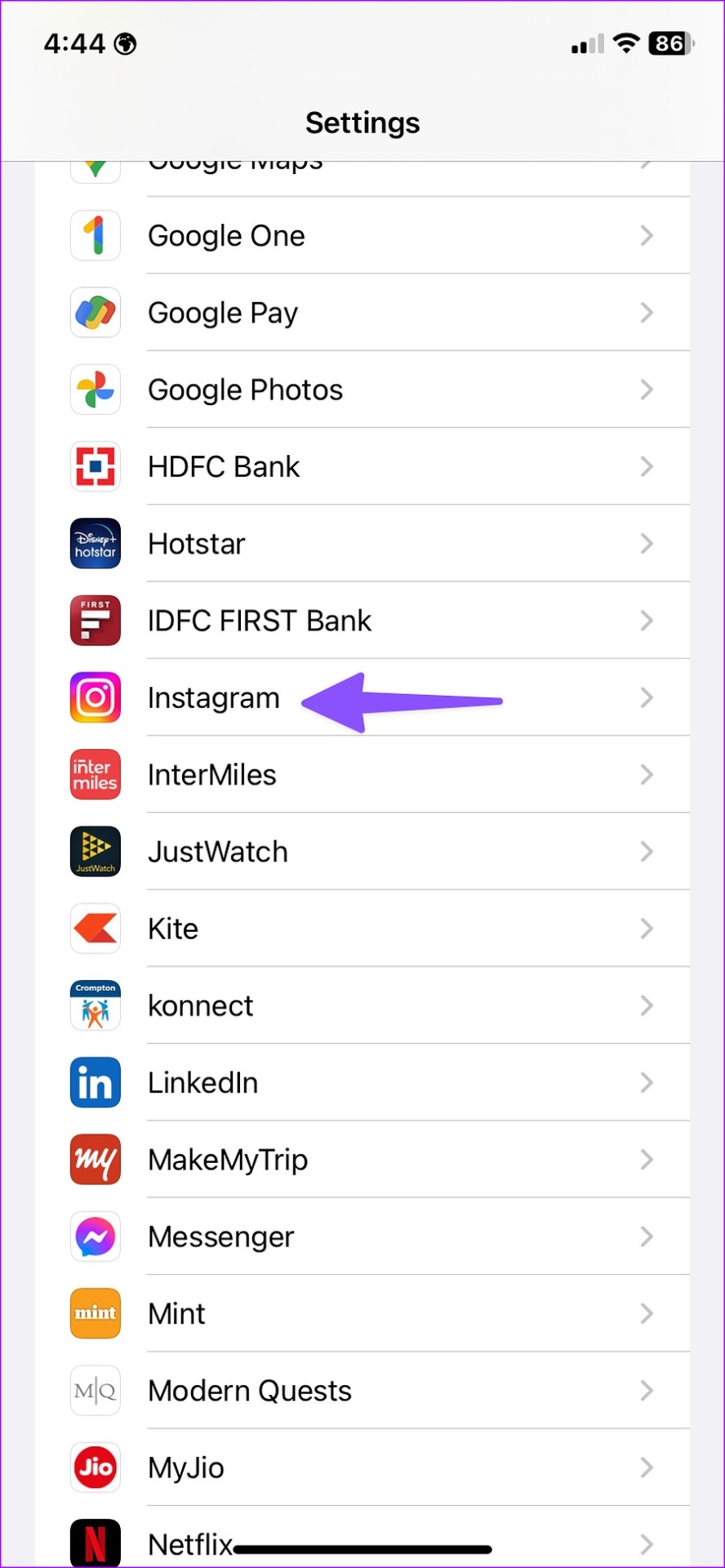The height and width of the screenshot is (1568, 725).
Task: Open Google Pay settings
Action: click(x=362, y=312)
